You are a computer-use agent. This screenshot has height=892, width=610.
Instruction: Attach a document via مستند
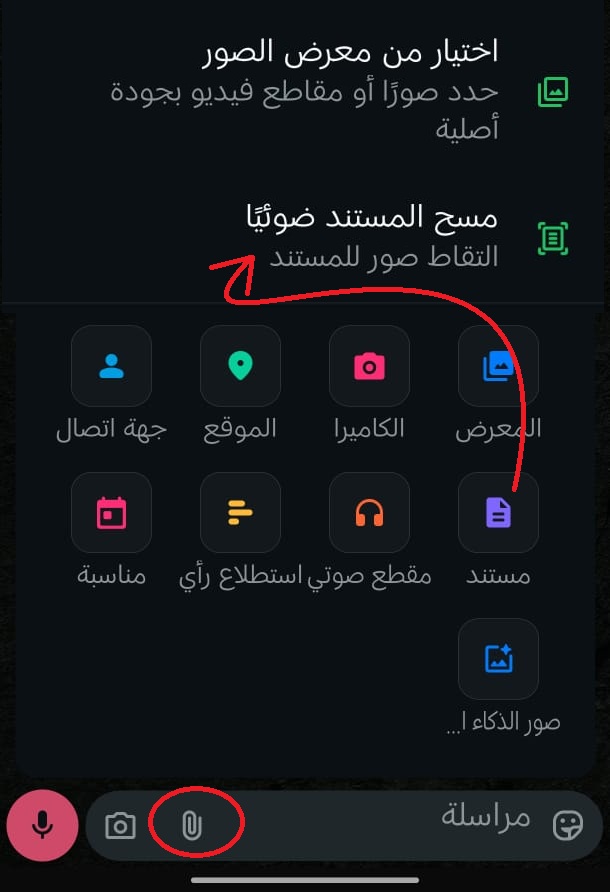click(498, 513)
